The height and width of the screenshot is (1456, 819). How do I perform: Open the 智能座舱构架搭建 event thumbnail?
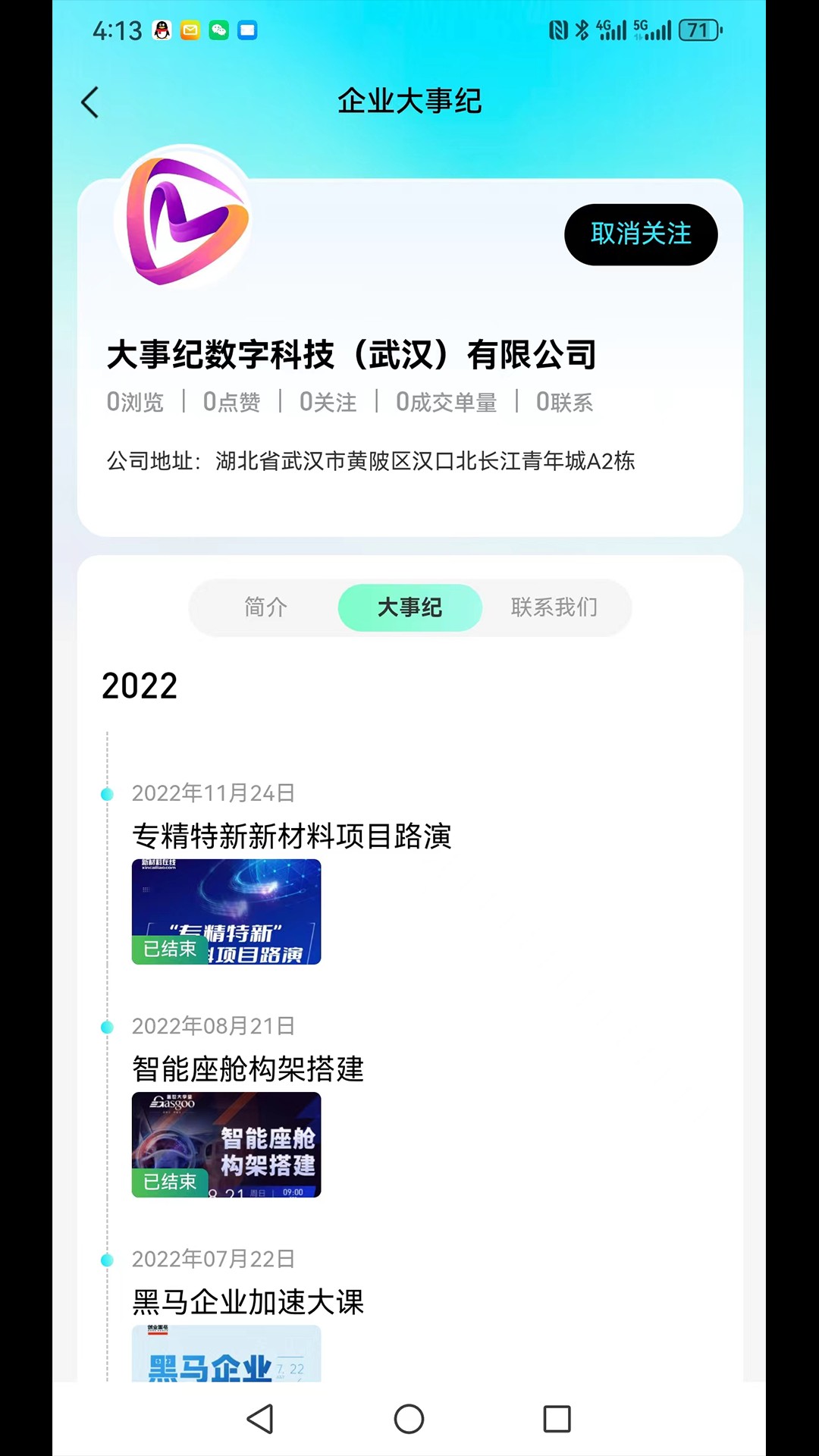226,1144
